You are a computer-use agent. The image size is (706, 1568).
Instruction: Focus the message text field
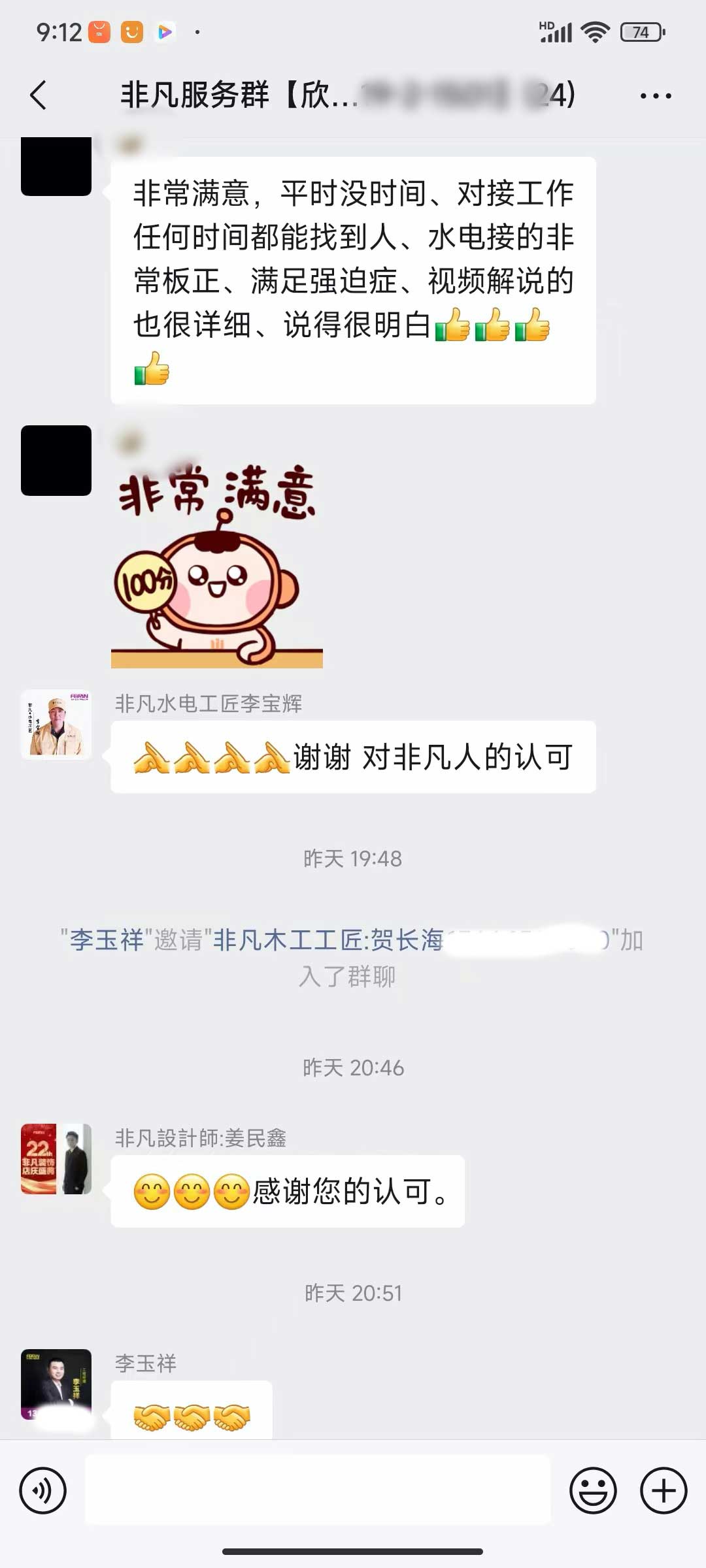coord(318,1491)
